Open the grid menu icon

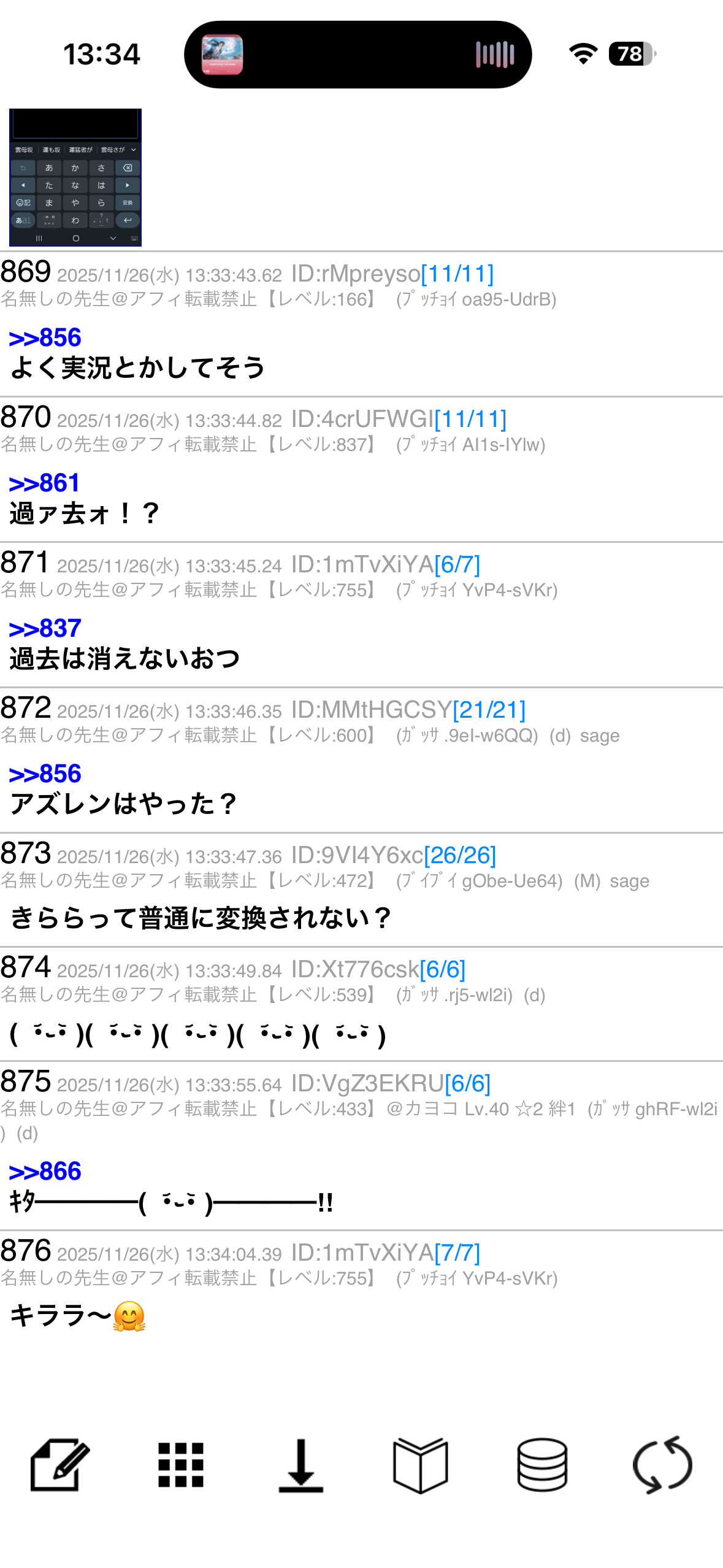(x=180, y=1464)
